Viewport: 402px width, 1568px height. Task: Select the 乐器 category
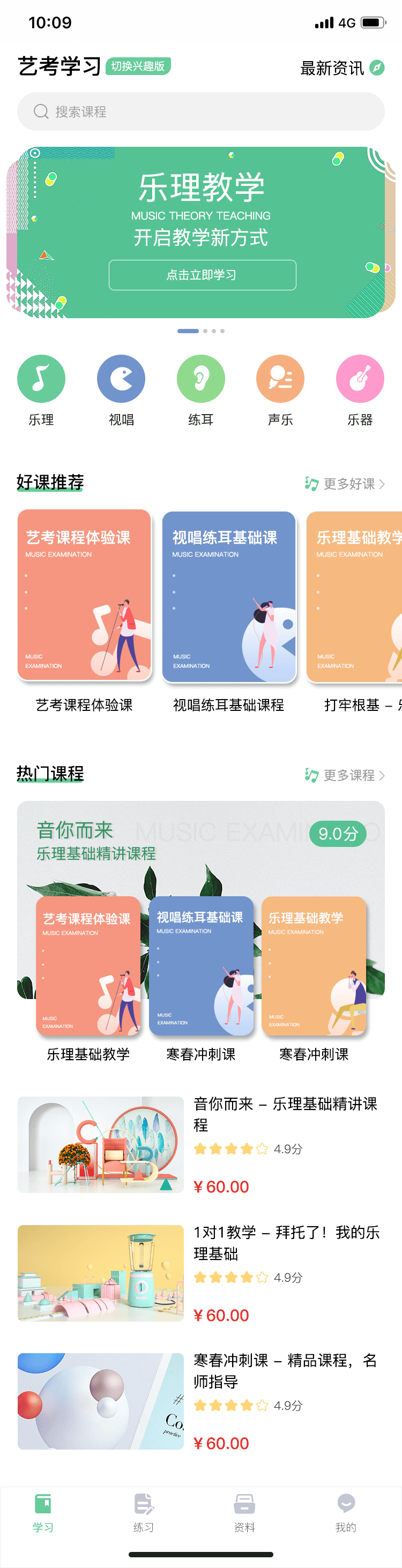pos(360,389)
